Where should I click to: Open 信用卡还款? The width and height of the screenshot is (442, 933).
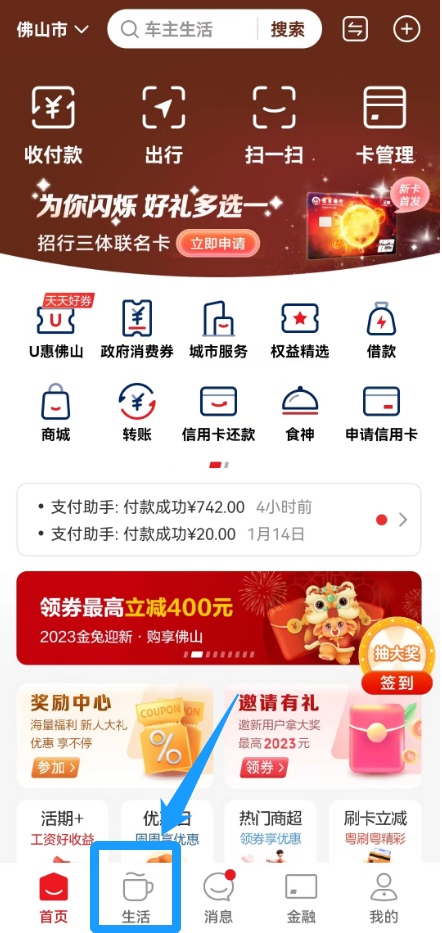point(218,413)
